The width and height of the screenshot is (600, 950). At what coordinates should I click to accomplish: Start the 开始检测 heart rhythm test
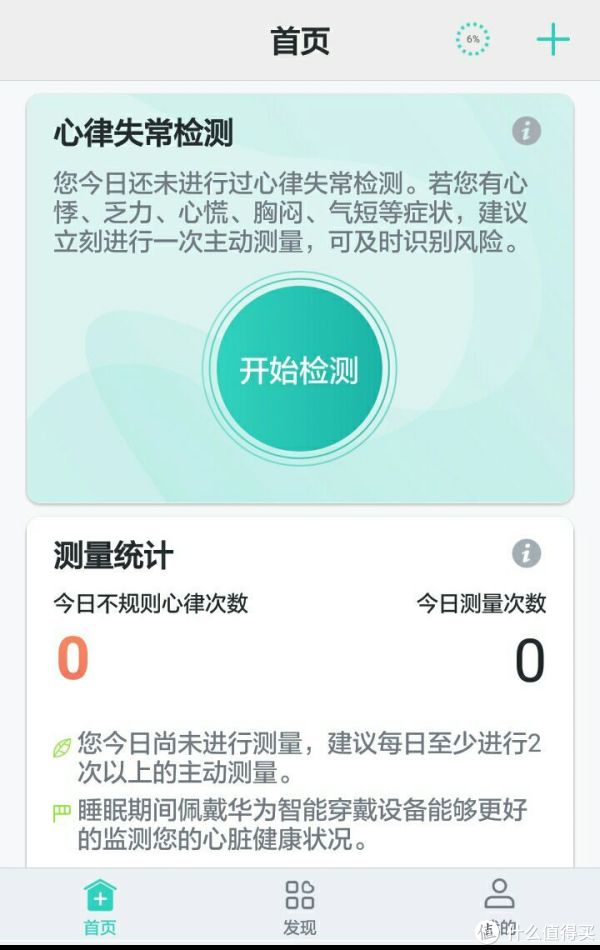click(x=299, y=370)
